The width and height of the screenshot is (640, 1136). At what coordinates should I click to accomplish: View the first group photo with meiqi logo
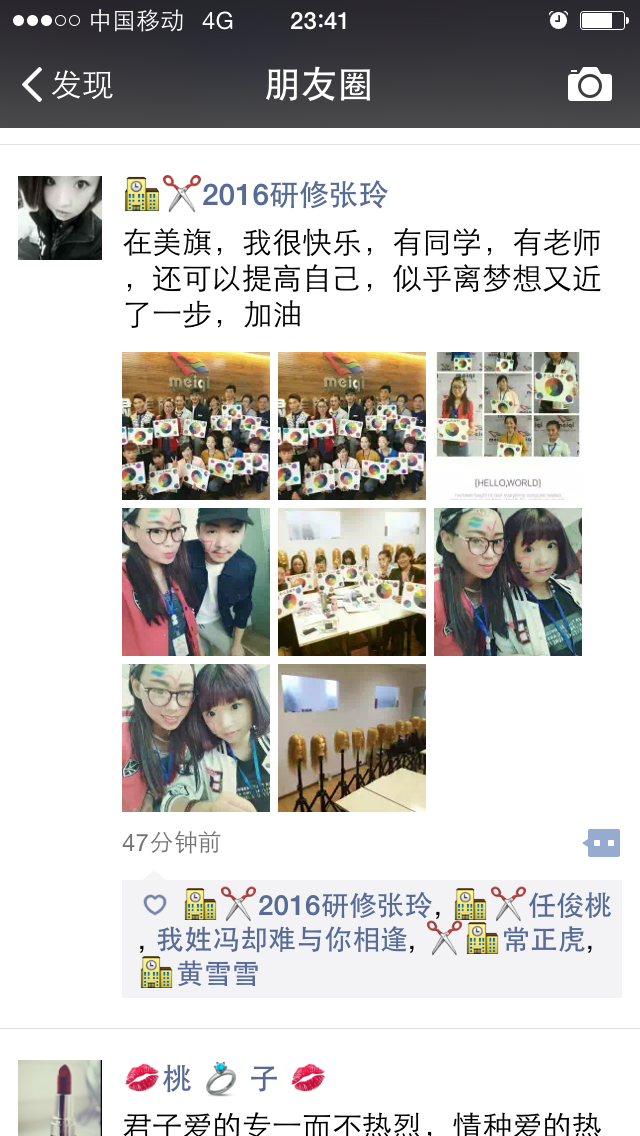[x=196, y=426]
